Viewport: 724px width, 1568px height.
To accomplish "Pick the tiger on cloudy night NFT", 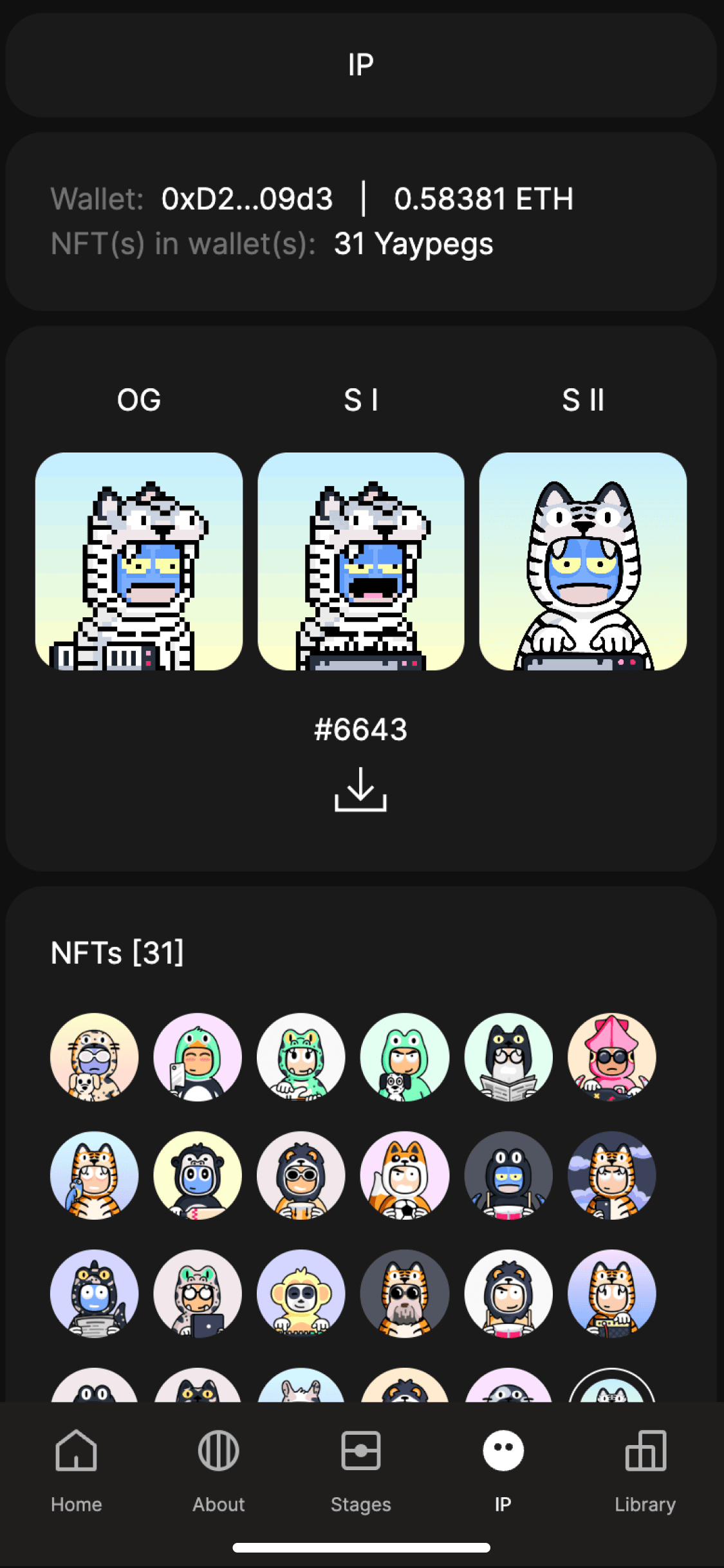I will tap(611, 1175).
